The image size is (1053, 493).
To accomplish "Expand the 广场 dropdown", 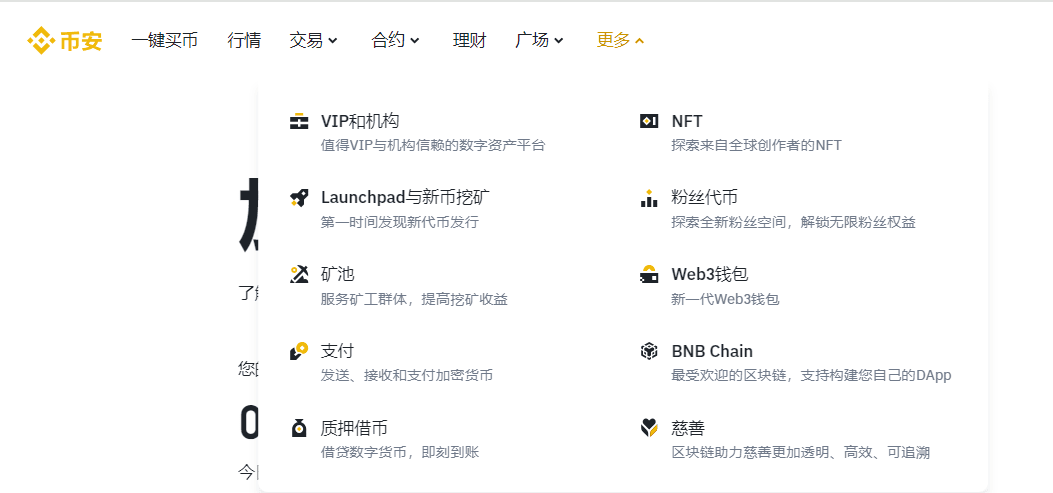I will (539, 40).
